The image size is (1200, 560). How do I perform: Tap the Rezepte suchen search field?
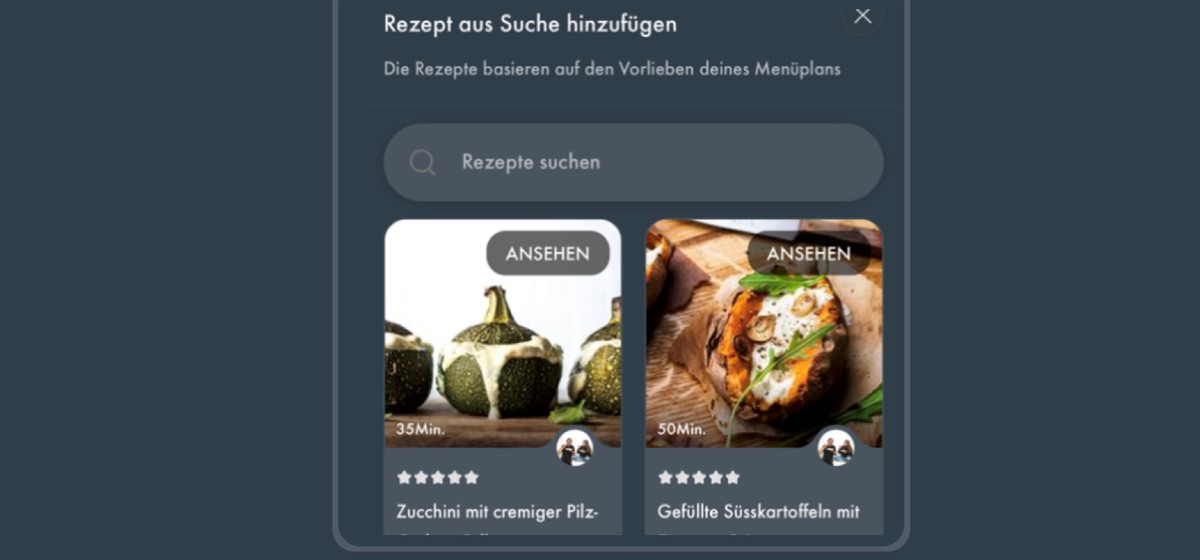coord(633,162)
